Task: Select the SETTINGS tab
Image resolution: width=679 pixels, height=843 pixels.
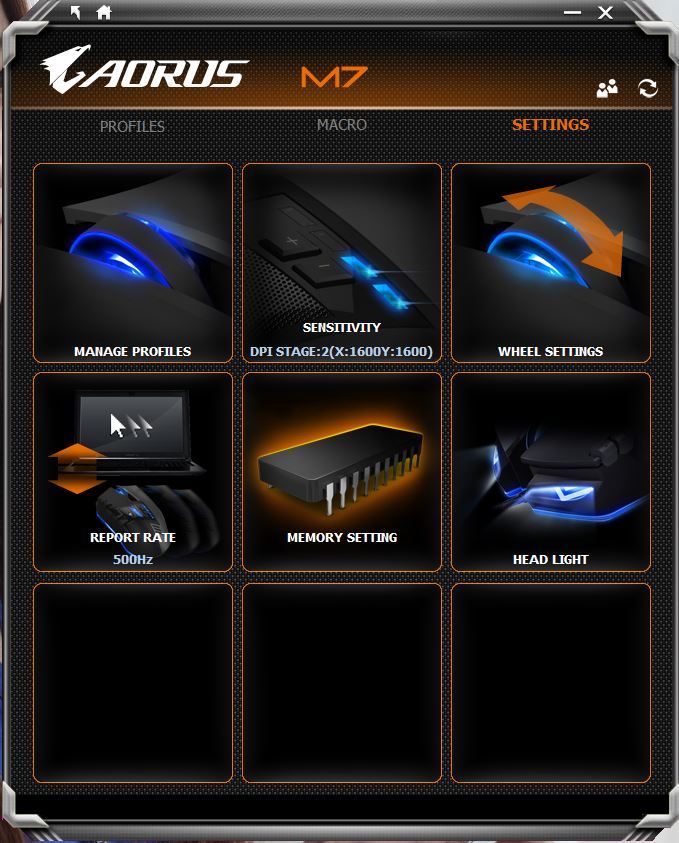Action: 551,125
